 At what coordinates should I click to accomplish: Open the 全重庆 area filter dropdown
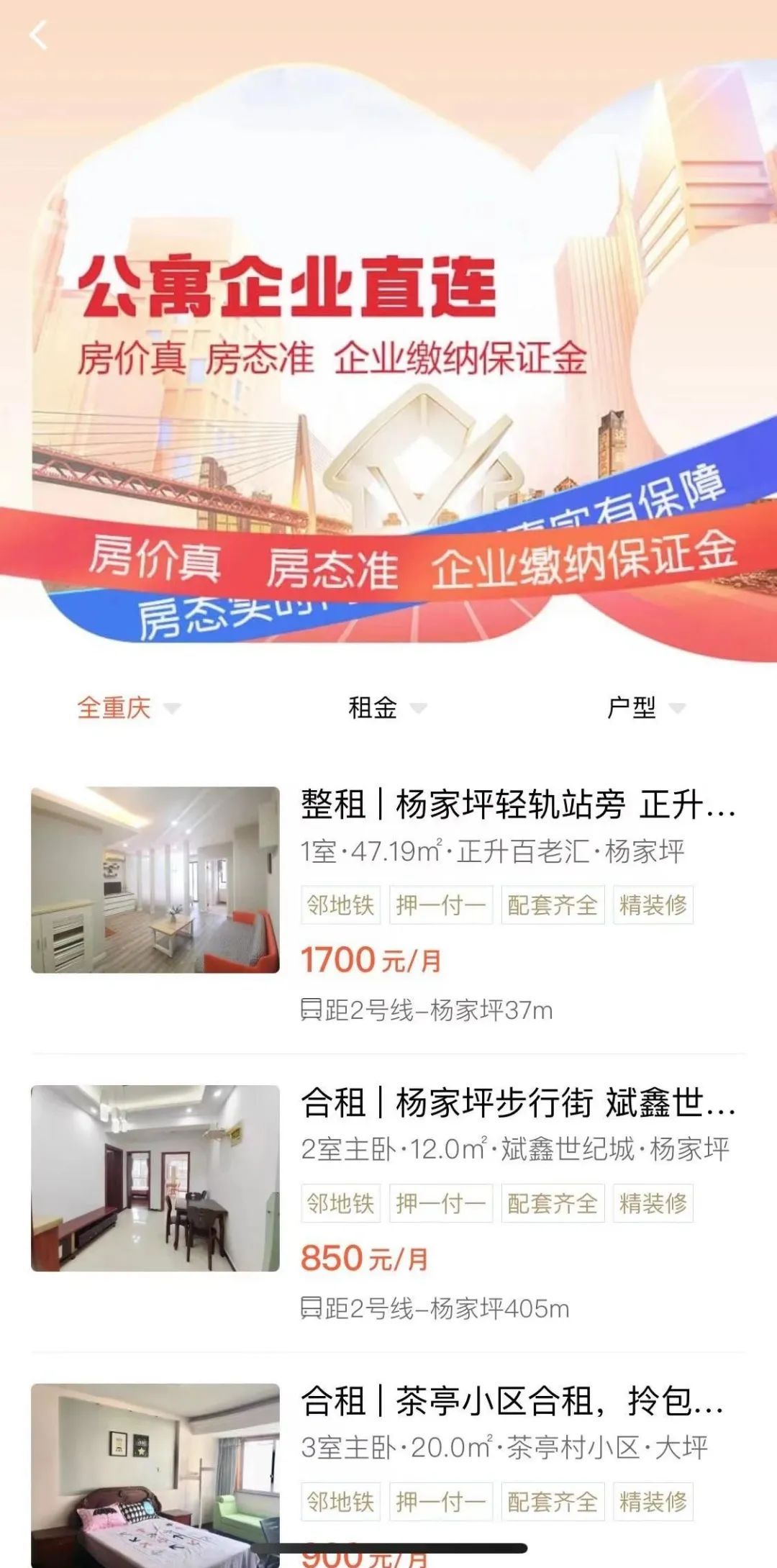click(128, 708)
